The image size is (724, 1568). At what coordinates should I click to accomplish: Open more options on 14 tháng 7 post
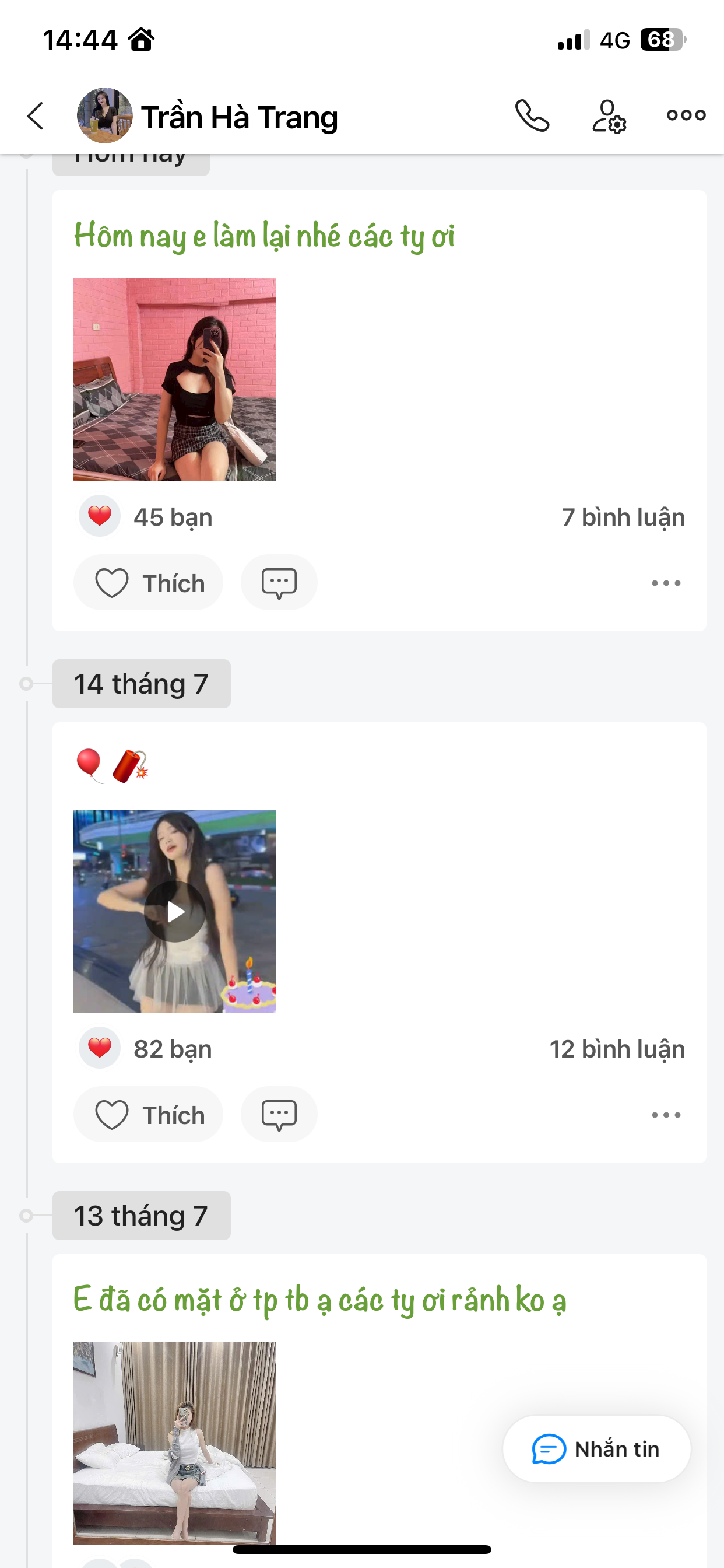click(x=666, y=1115)
